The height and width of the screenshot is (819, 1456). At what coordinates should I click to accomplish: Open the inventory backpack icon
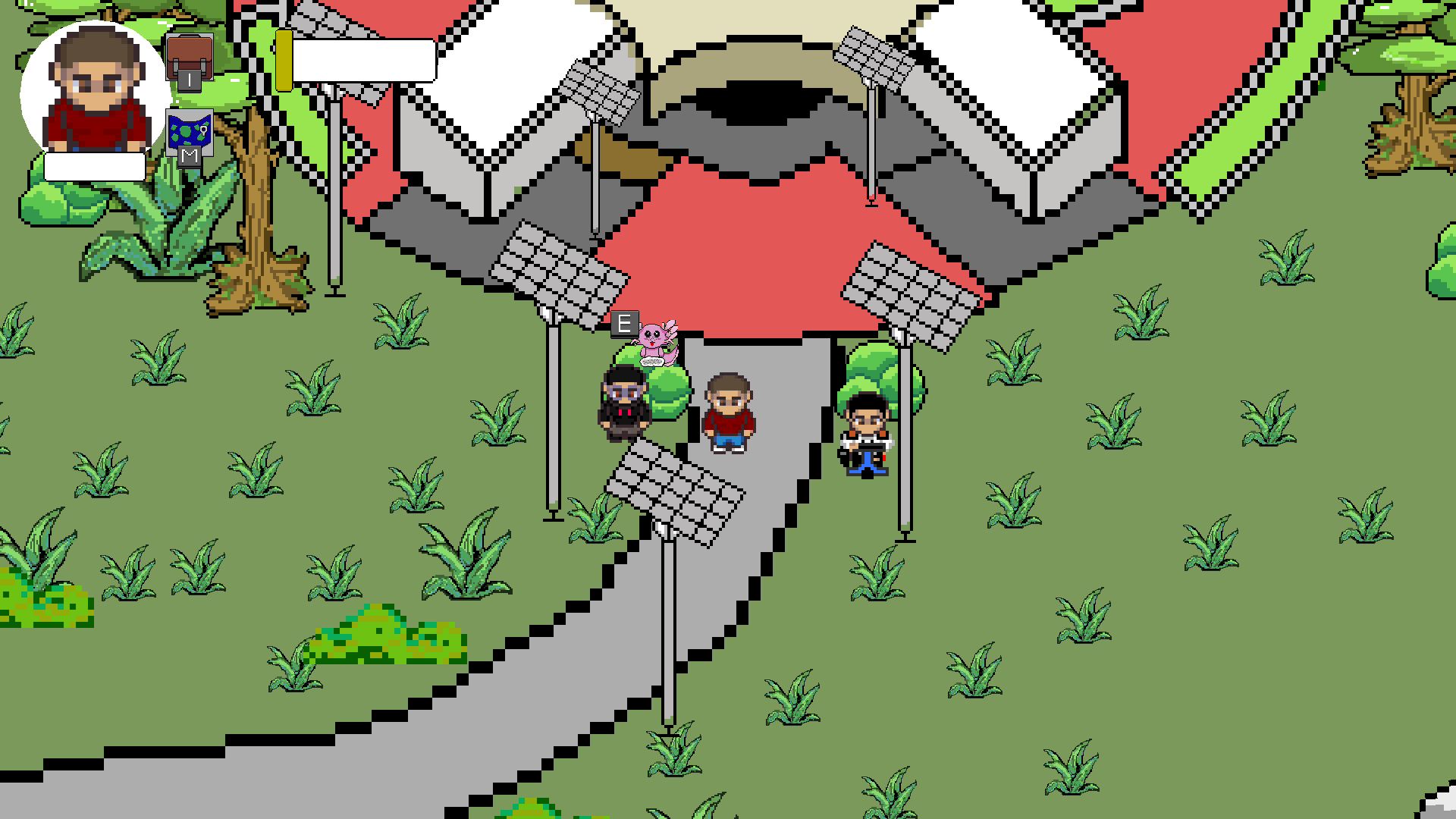click(x=189, y=57)
